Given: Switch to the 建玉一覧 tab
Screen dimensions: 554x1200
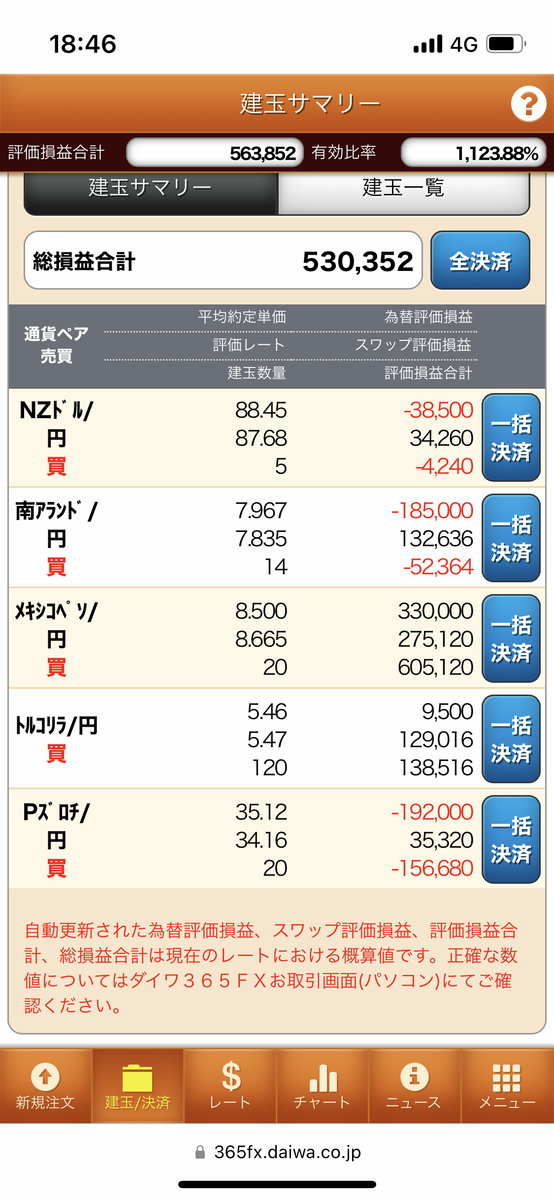Looking at the screenshot, I should click(x=403, y=188).
